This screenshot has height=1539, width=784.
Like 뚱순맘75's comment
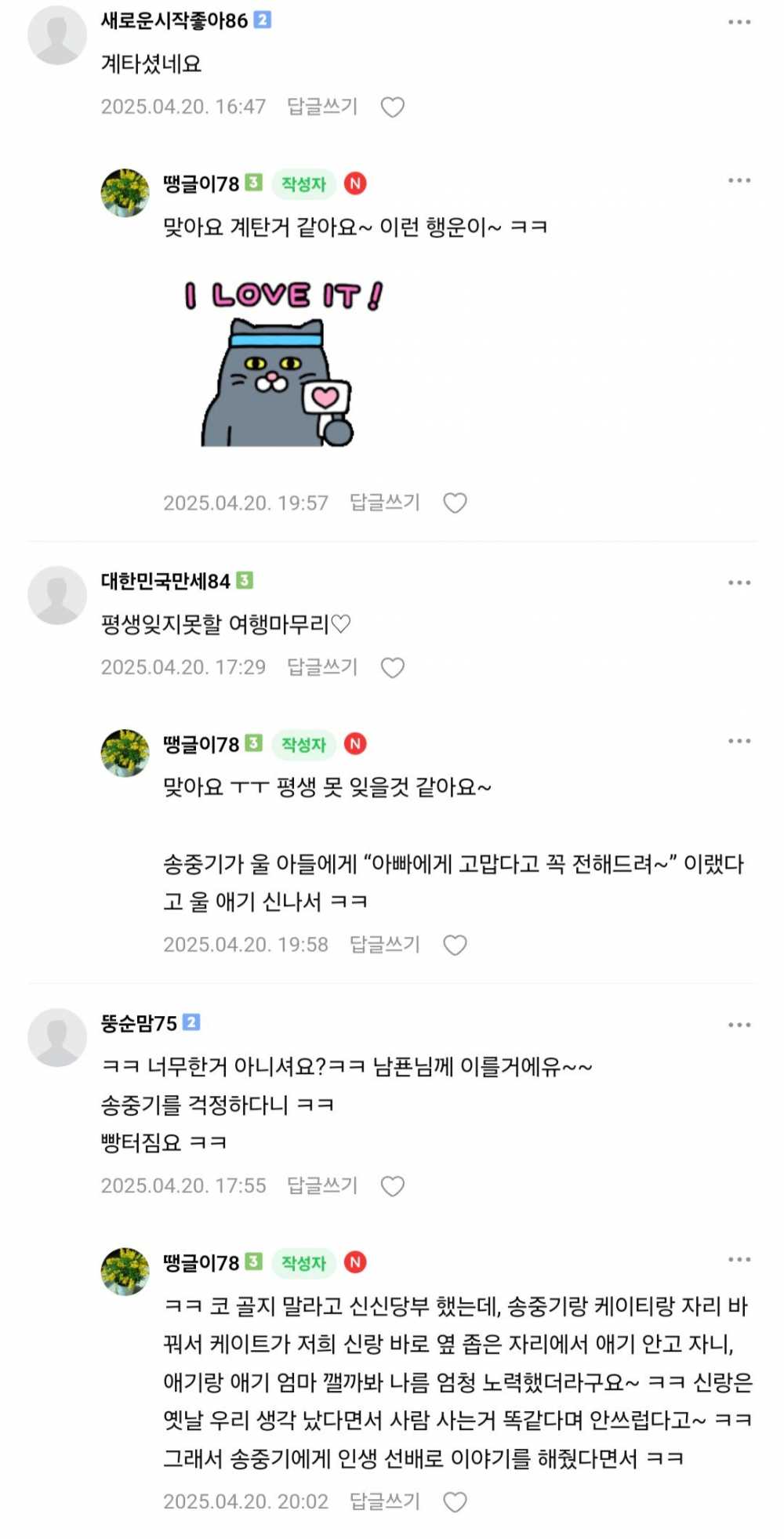point(392,1187)
